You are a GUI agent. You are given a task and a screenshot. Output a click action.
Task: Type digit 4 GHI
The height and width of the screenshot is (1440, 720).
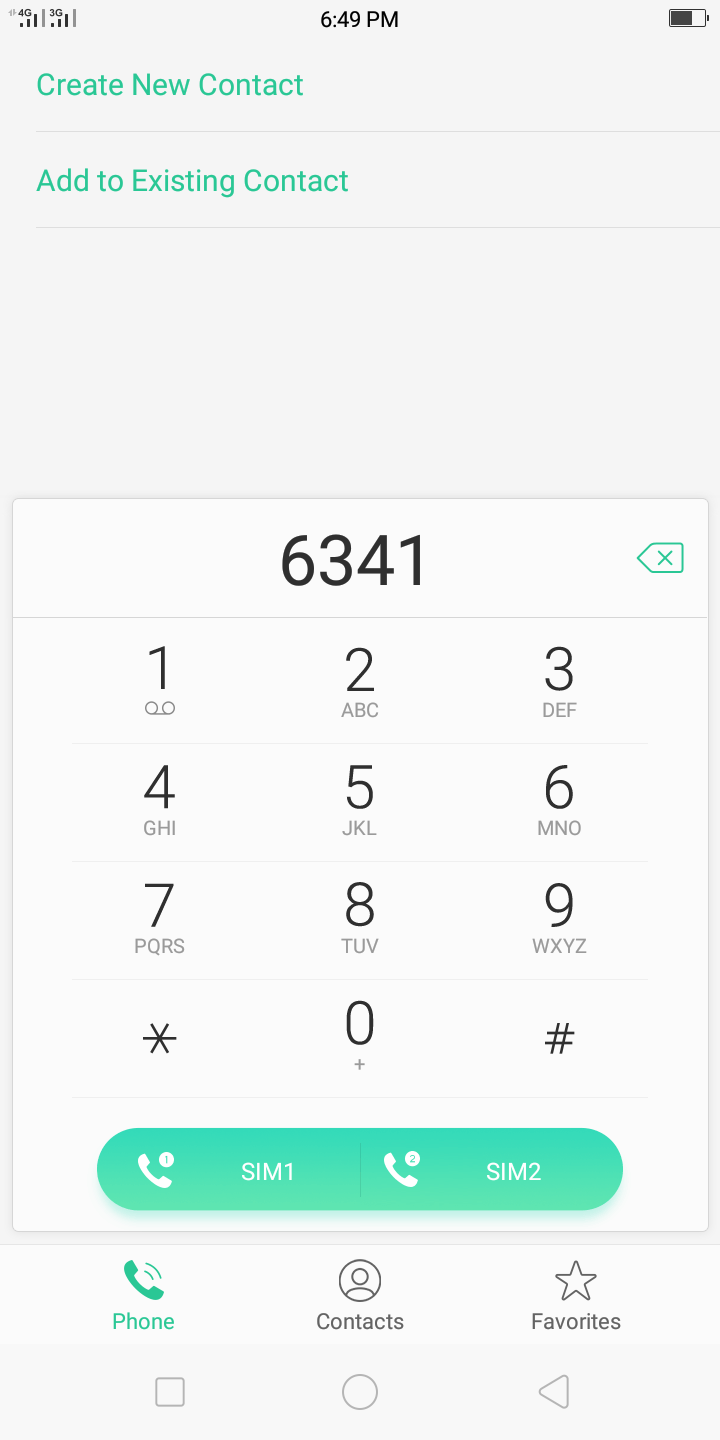pyautogui.click(x=160, y=799)
